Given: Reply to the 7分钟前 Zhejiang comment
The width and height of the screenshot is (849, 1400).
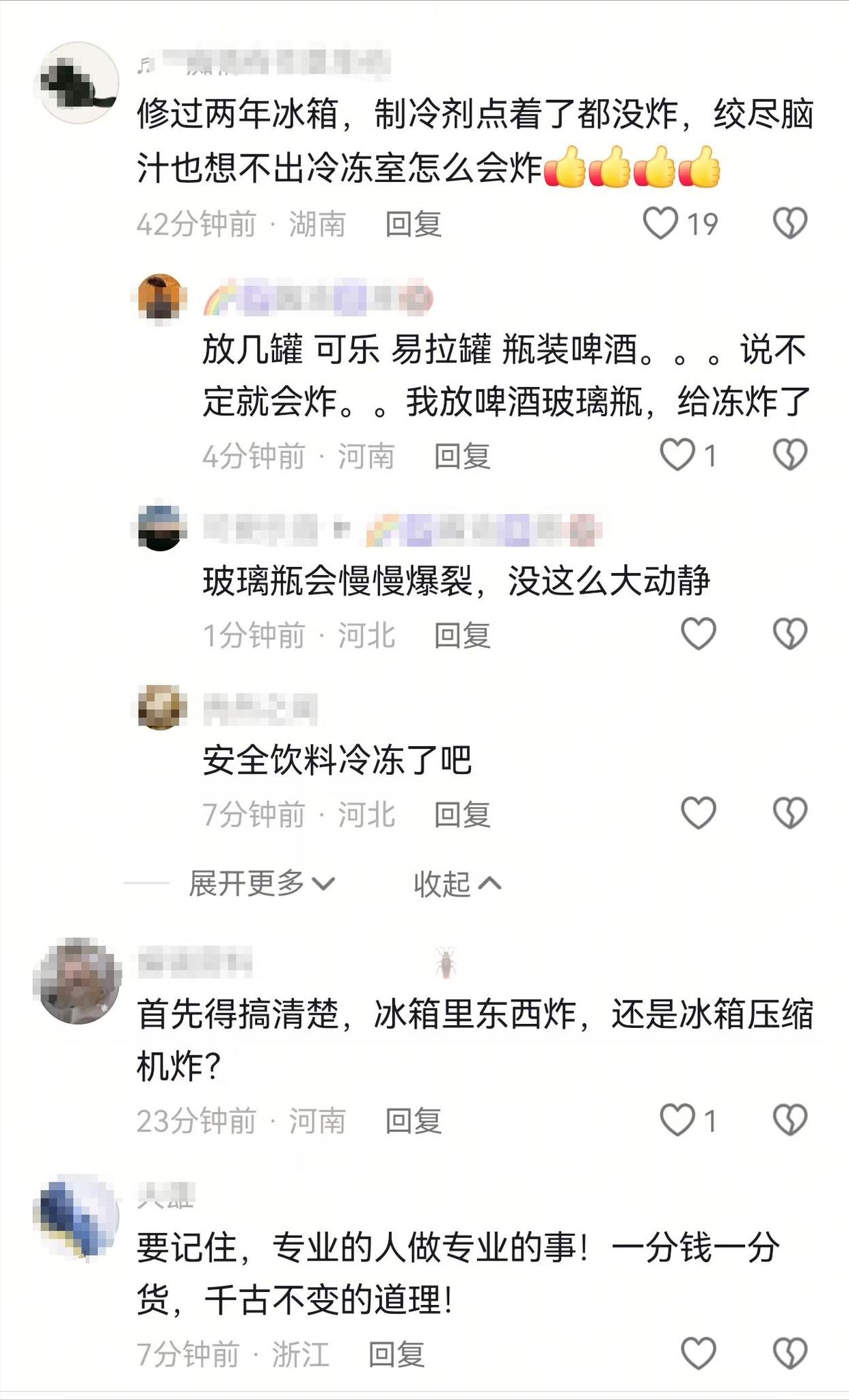Looking at the screenshot, I should (396, 1354).
